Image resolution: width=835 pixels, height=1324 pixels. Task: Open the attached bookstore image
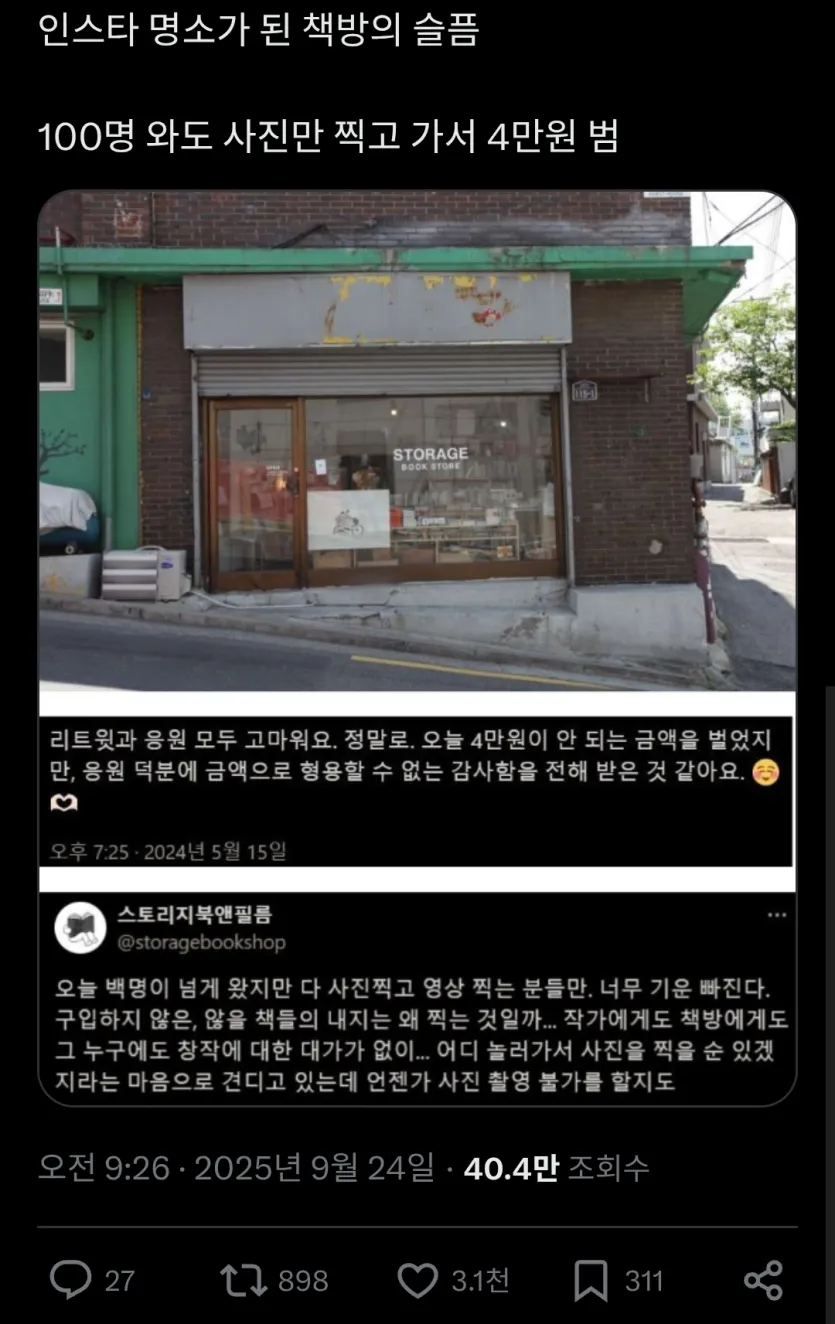pos(417,440)
